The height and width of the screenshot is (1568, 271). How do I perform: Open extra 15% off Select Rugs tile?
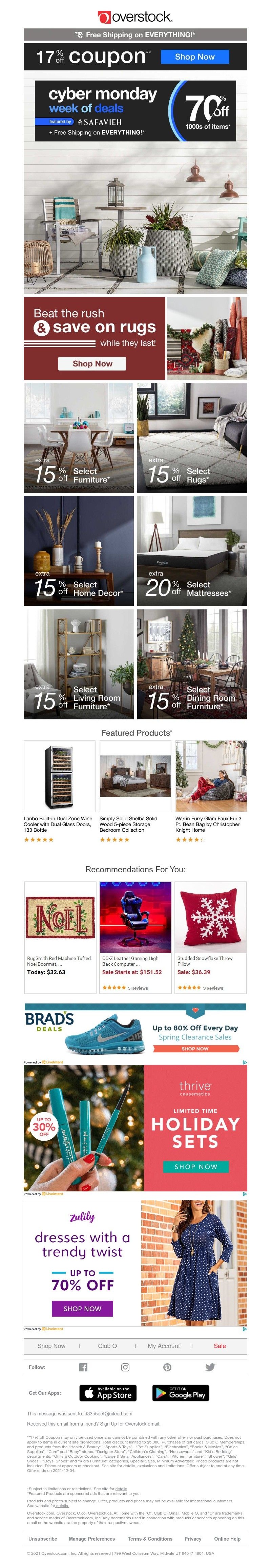192,437
